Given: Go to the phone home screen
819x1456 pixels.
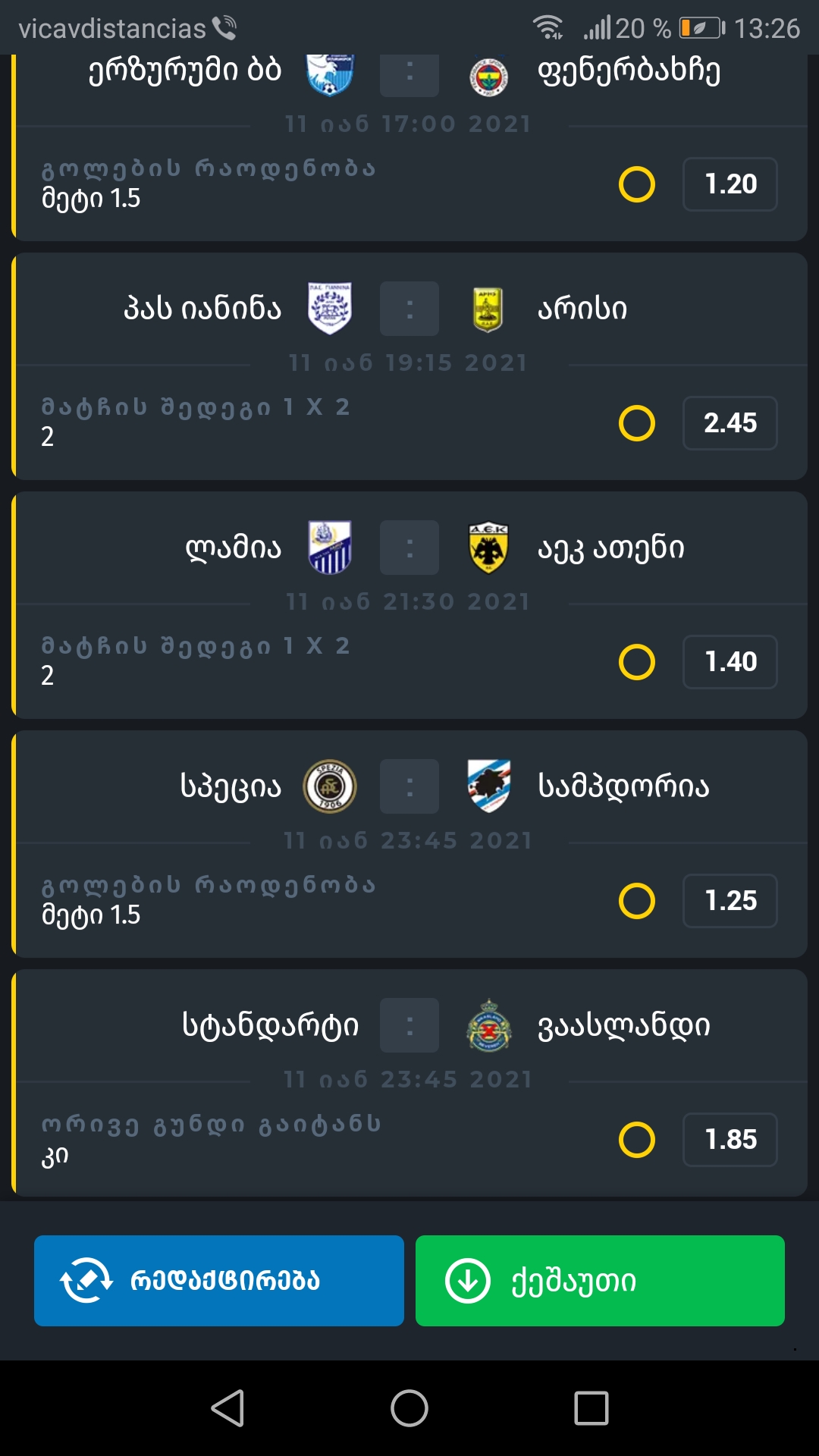Looking at the screenshot, I should 409,1408.
